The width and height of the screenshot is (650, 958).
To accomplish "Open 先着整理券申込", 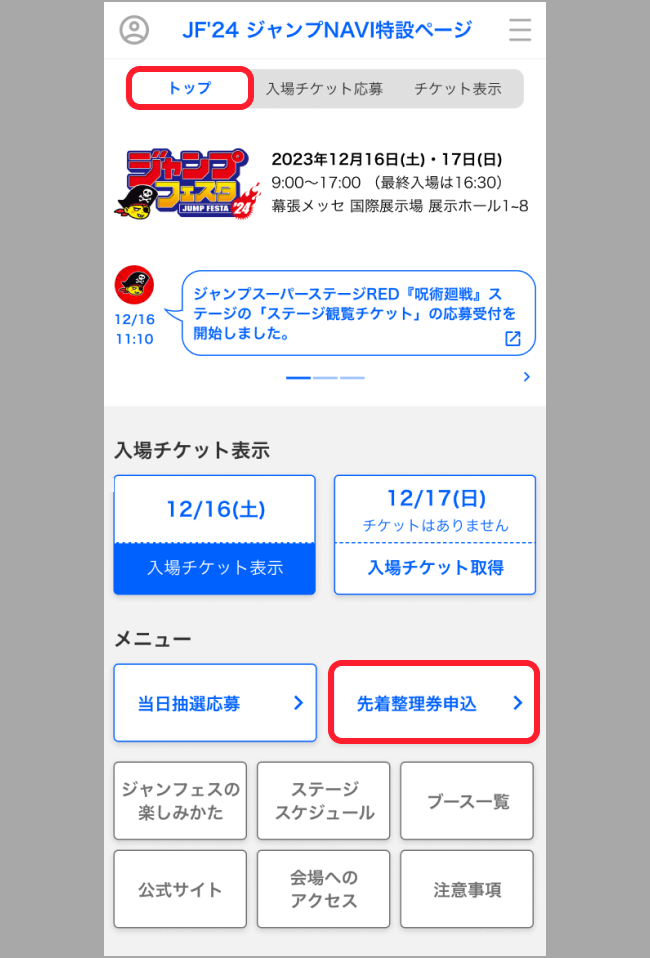I will click(x=435, y=703).
